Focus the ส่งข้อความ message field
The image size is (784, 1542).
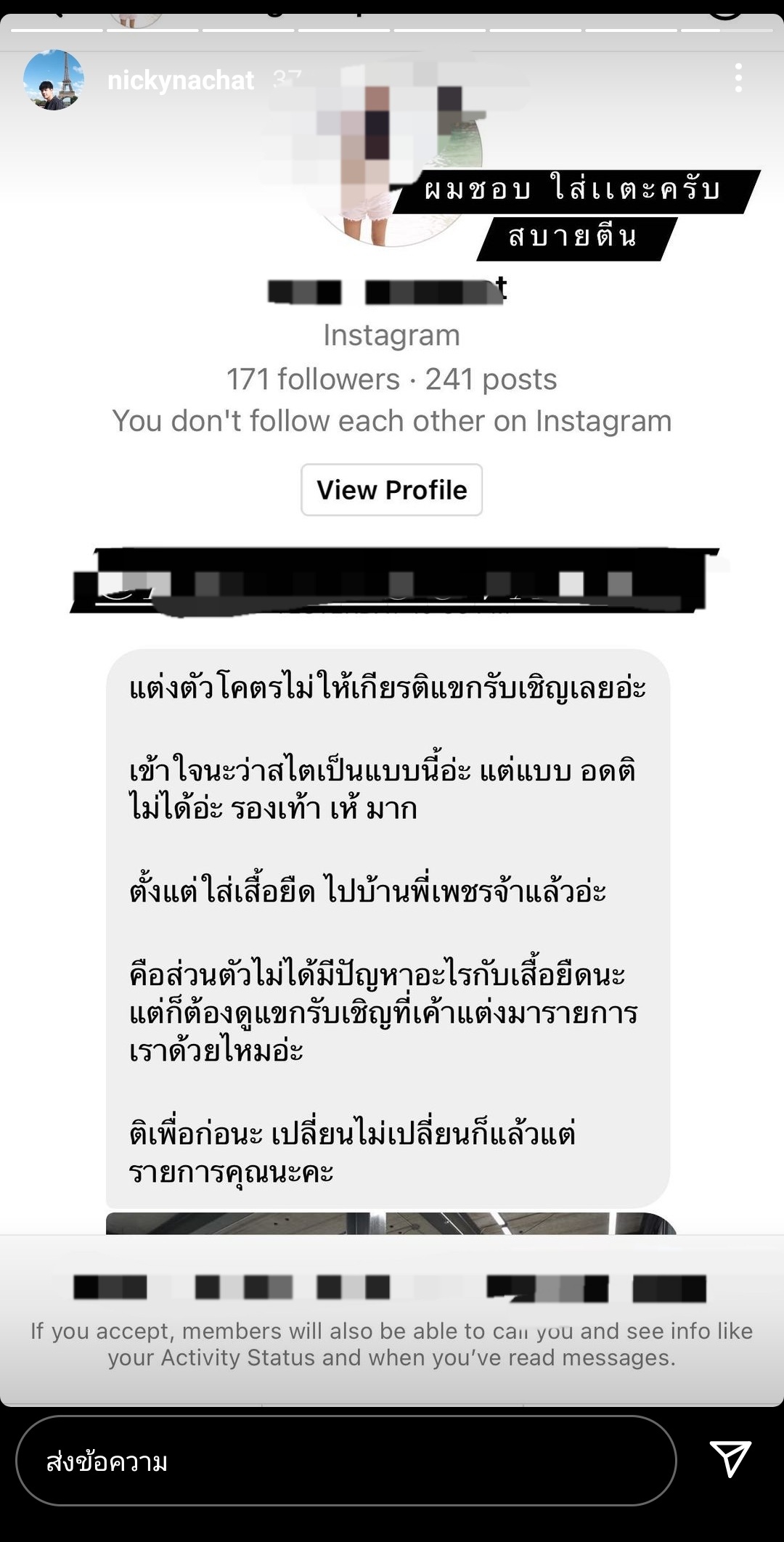[x=346, y=1461]
